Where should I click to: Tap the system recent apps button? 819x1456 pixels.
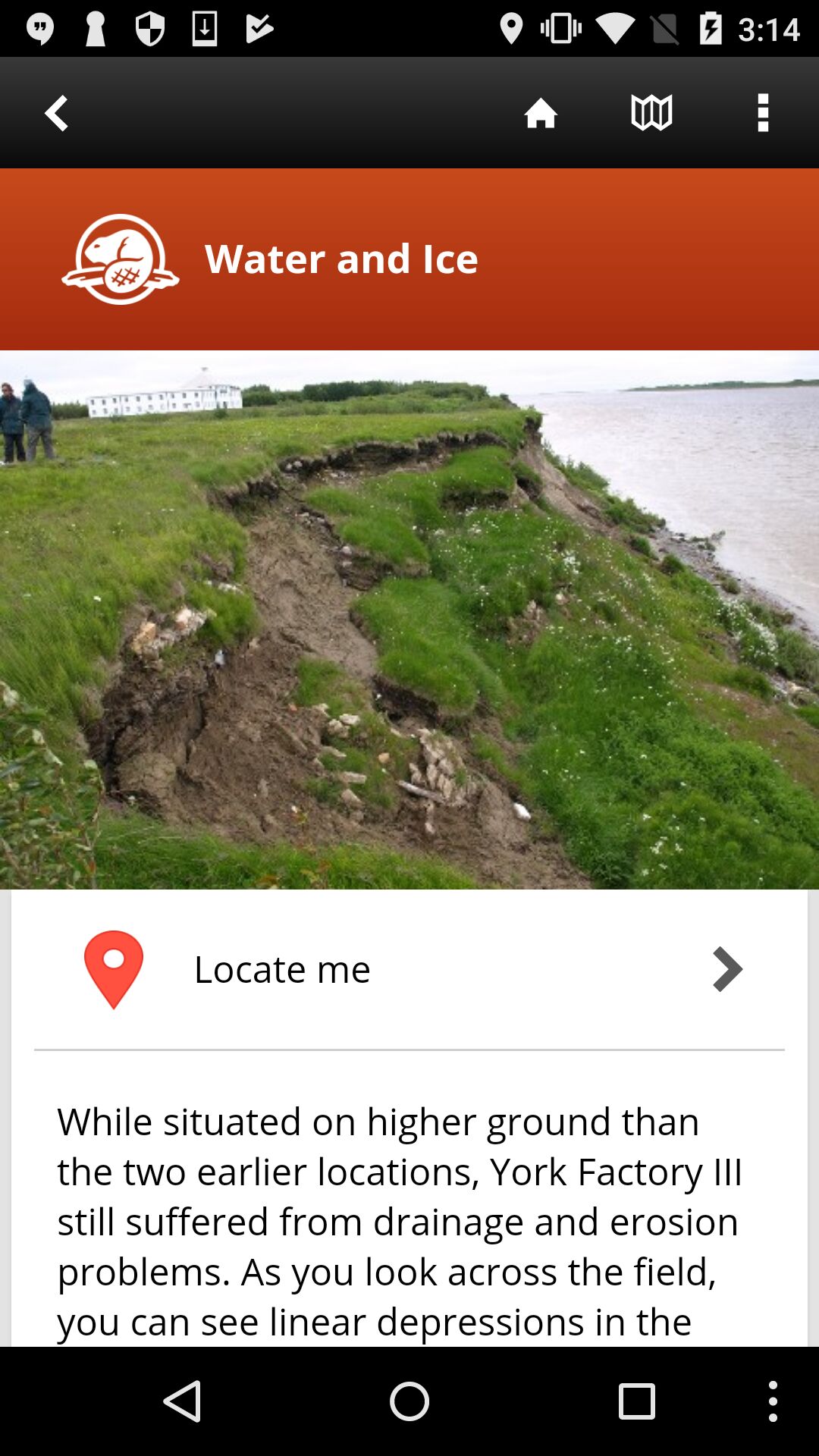click(x=636, y=1401)
